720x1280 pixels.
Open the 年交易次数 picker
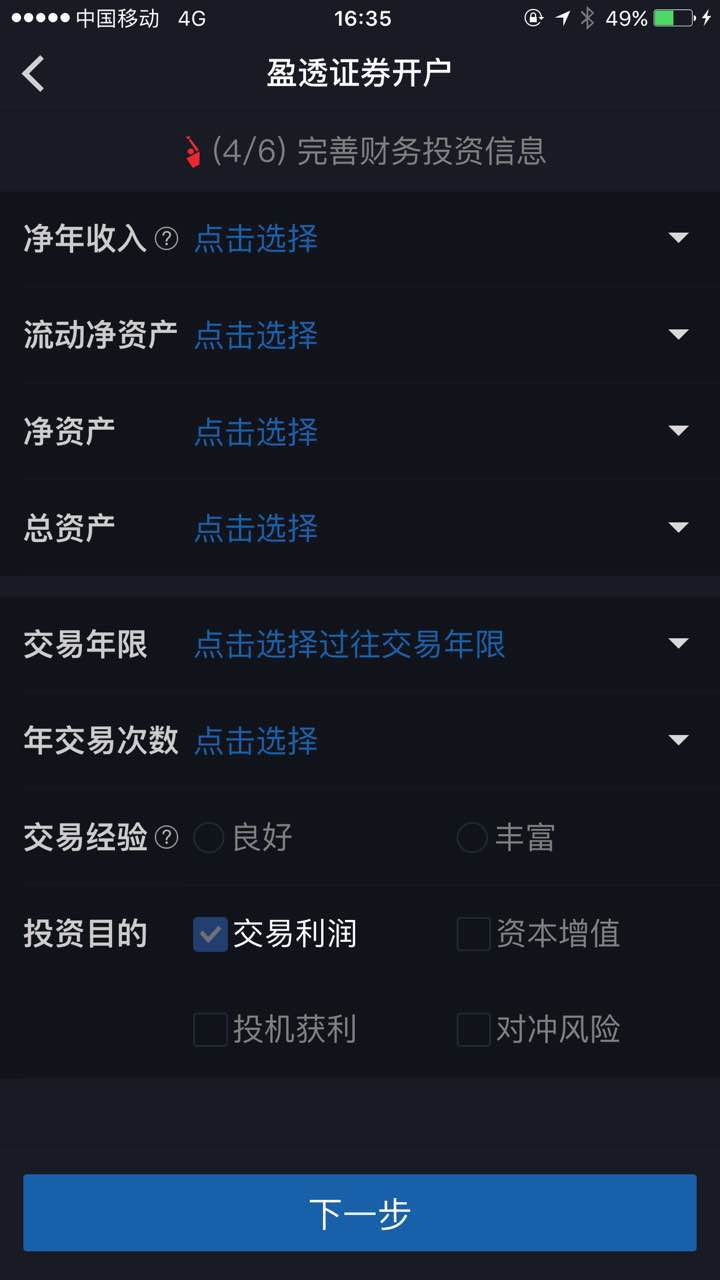point(360,740)
